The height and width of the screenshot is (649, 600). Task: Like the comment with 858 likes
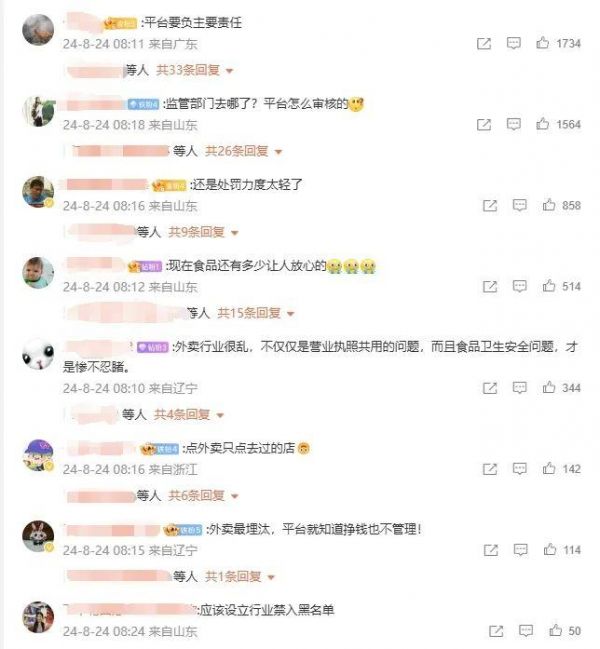pyautogui.click(x=549, y=205)
